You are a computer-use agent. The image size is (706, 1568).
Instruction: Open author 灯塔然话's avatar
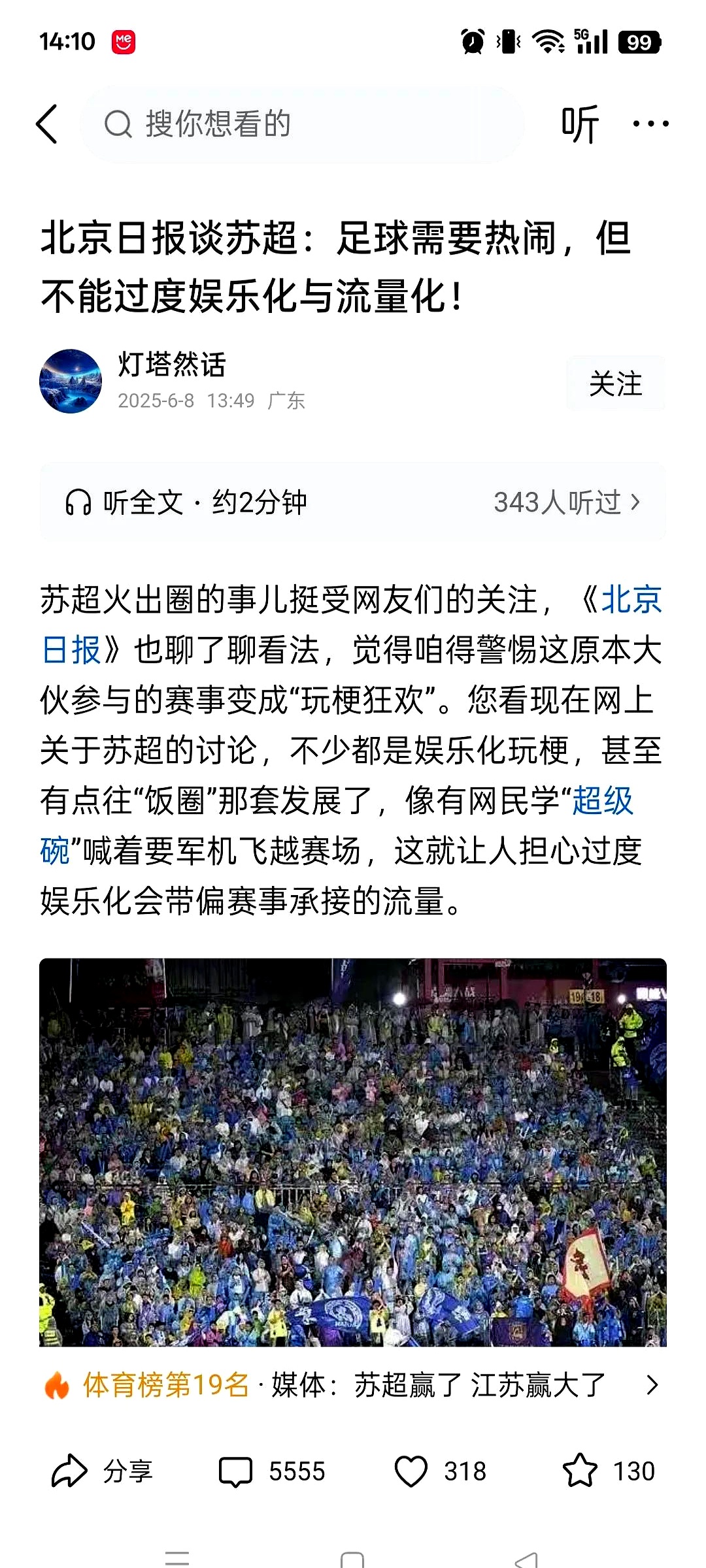pos(71,381)
